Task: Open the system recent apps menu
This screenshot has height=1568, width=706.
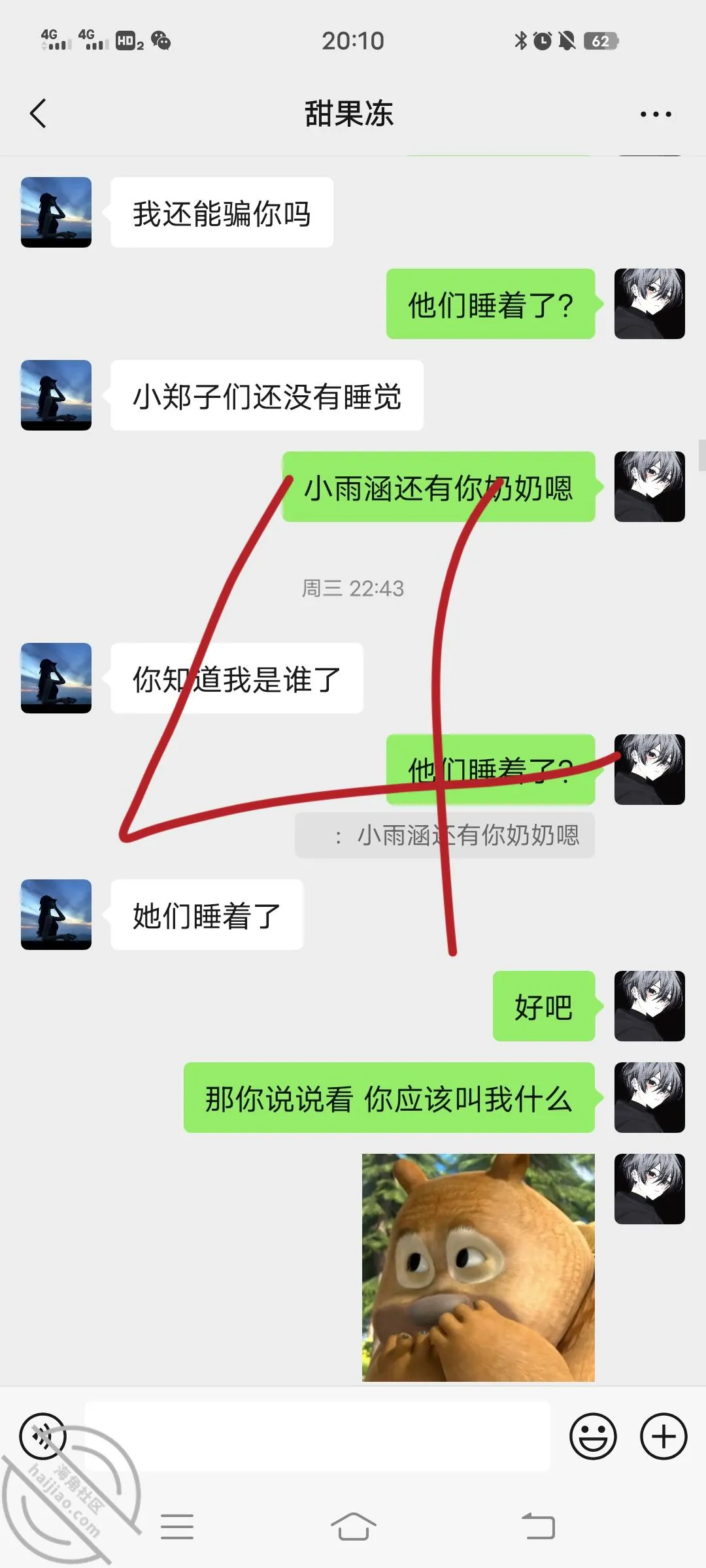Action: click(x=177, y=1527)
